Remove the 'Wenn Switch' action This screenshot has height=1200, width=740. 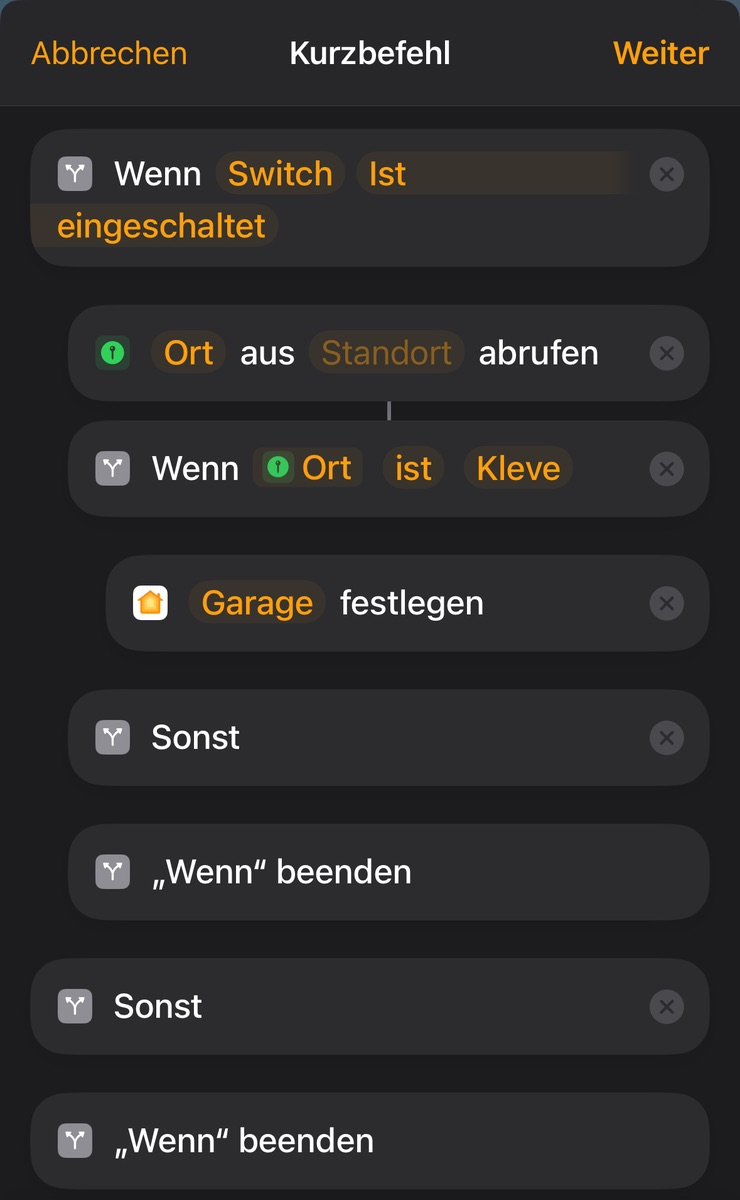point(666,175)
